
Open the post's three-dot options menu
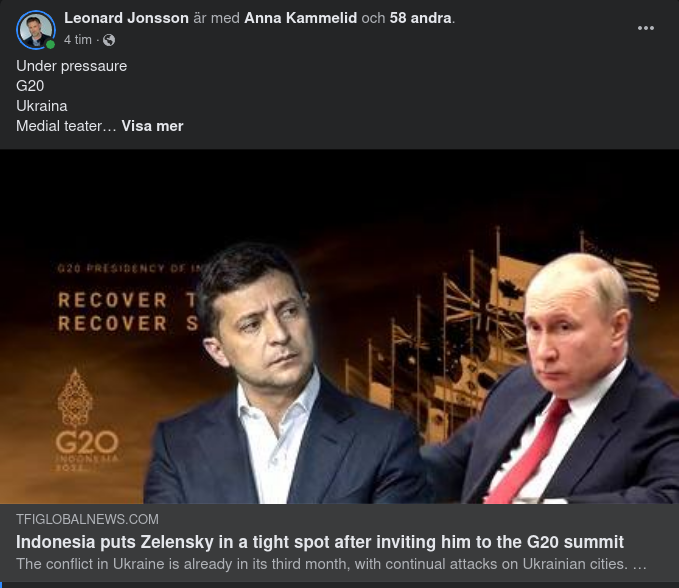(646, 28)
